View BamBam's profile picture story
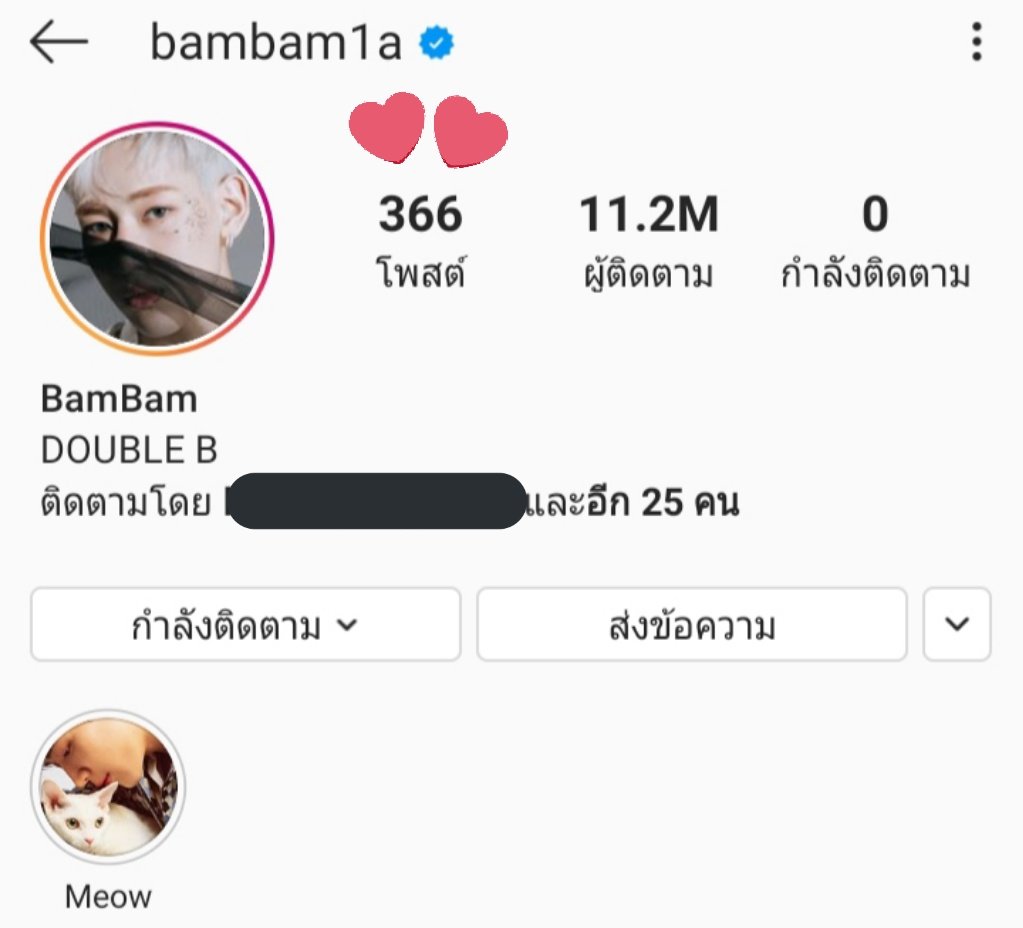Screen dimensions: 1023x928 click(157, 239)
